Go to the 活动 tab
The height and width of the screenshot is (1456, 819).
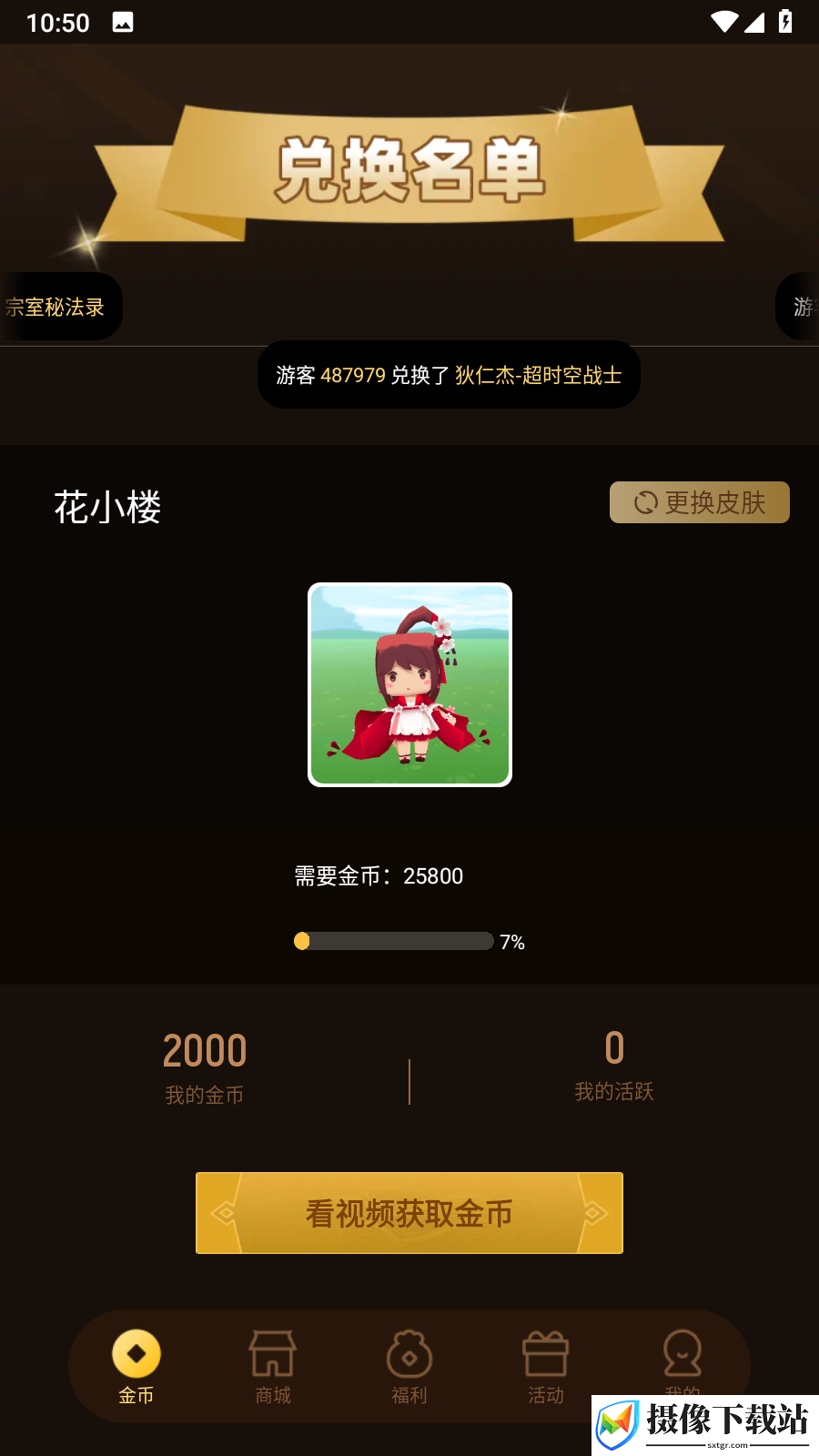(546, 1368)
